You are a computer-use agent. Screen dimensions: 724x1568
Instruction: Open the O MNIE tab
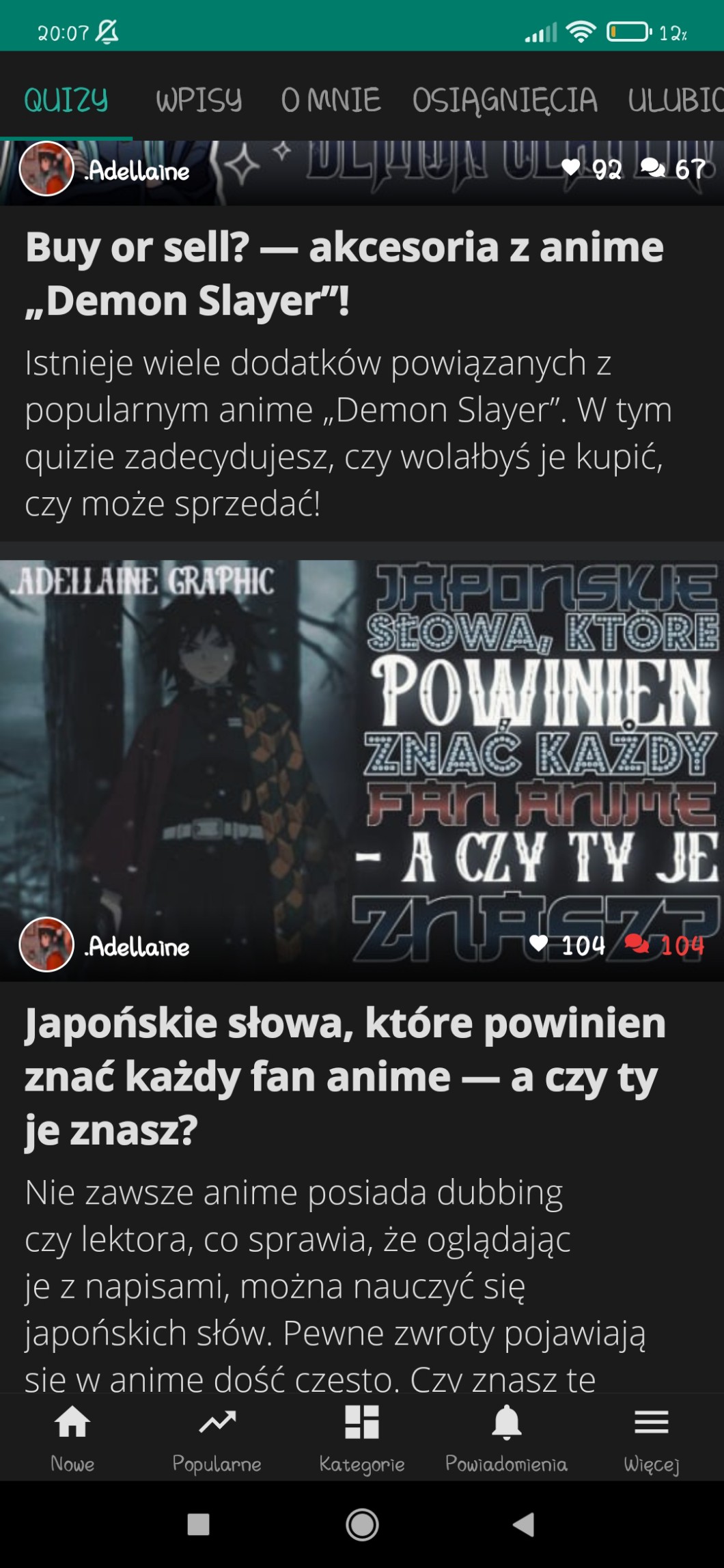point(331,100)
